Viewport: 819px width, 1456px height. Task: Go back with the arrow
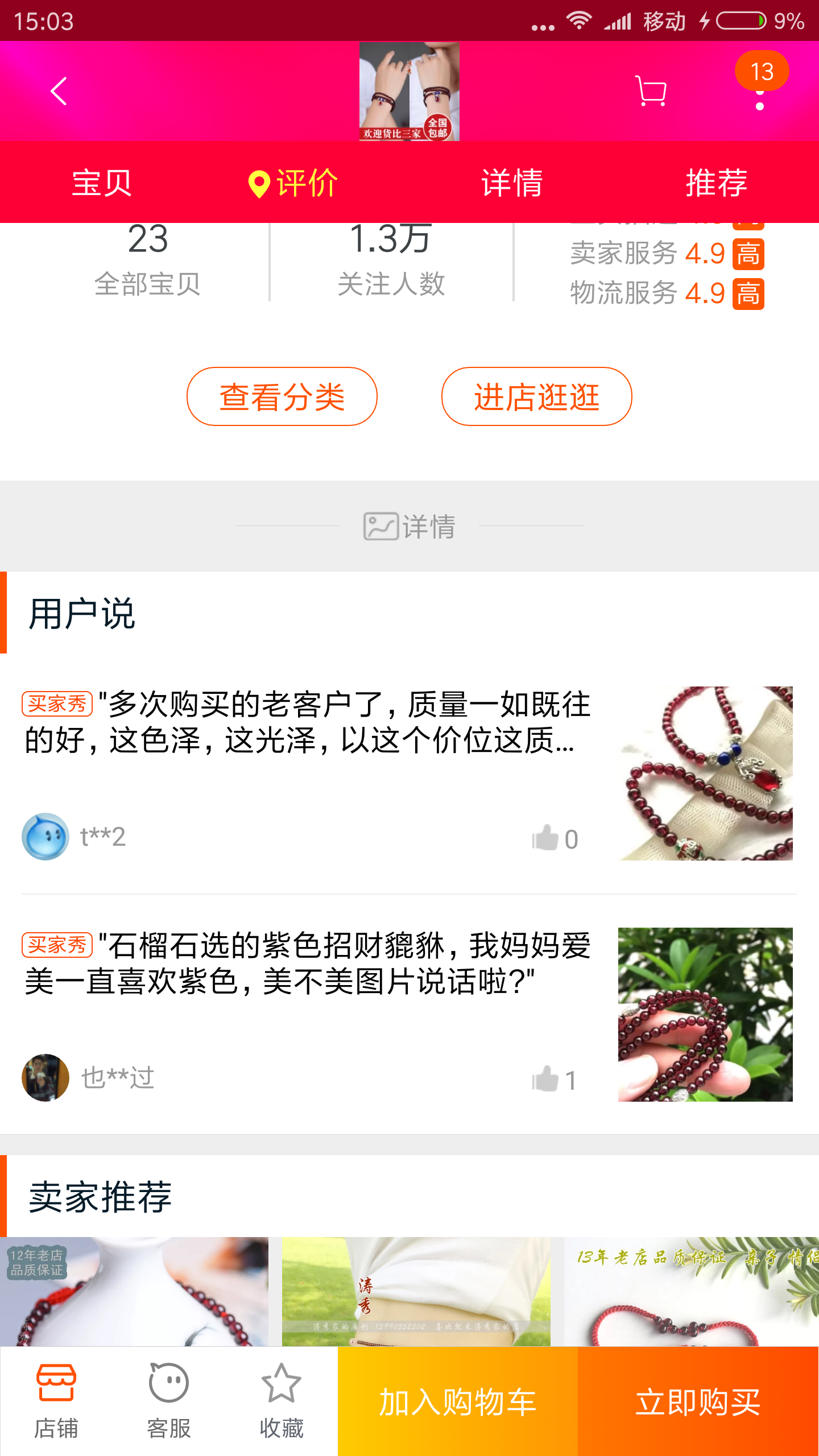(x=59, y=91)
